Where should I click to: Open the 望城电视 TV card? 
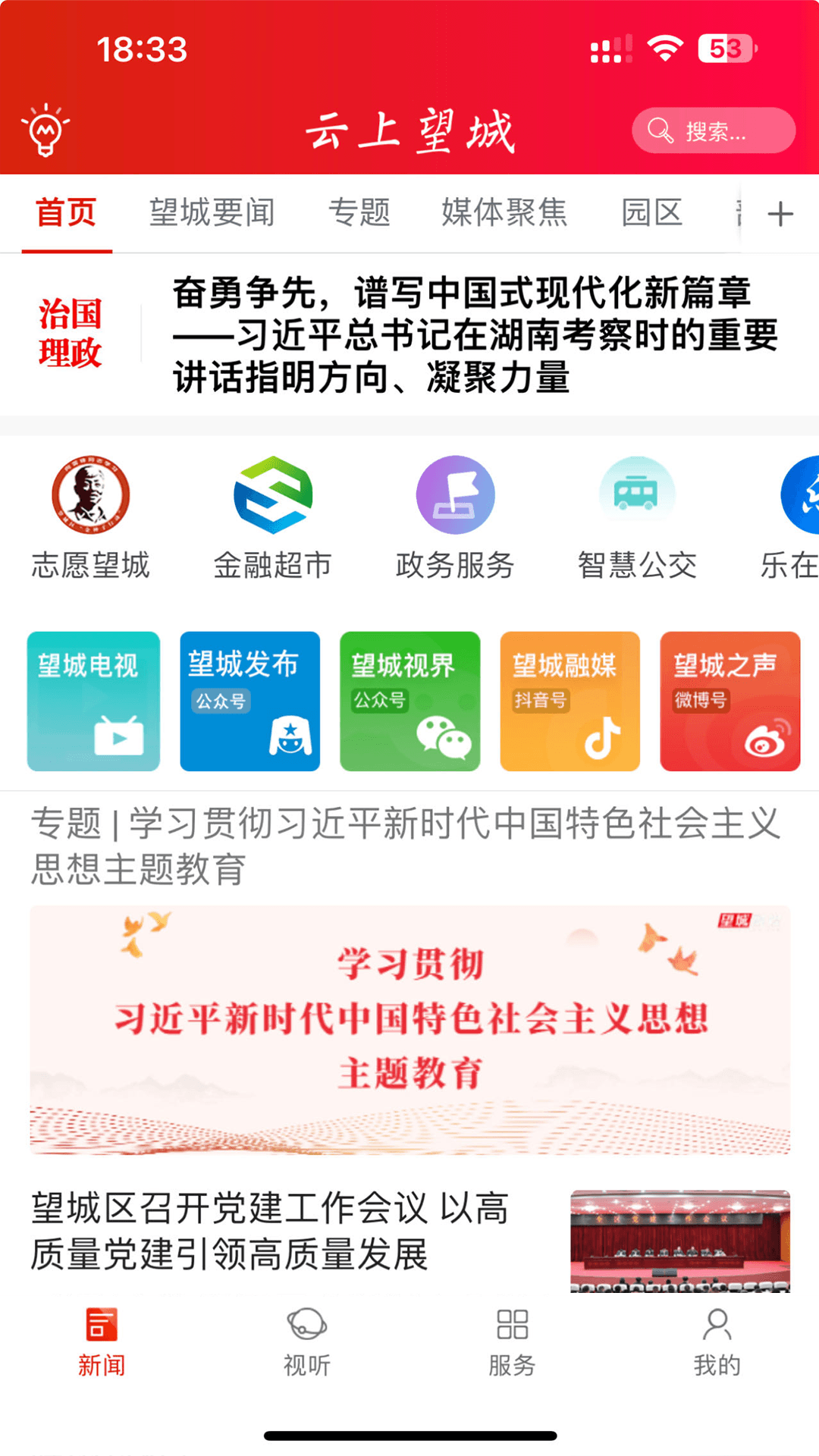[93, 701]
